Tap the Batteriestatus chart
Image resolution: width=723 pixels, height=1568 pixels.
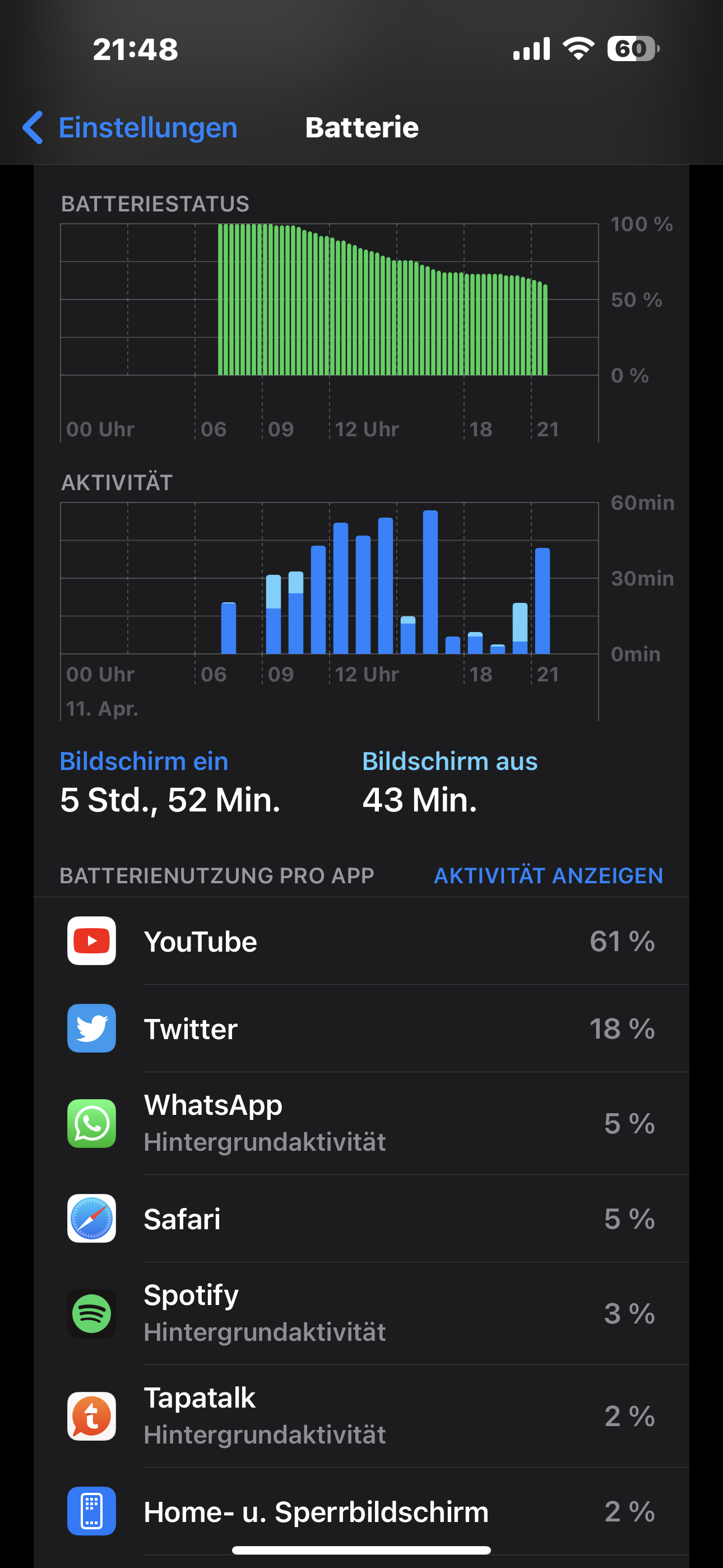click(328, 299)
